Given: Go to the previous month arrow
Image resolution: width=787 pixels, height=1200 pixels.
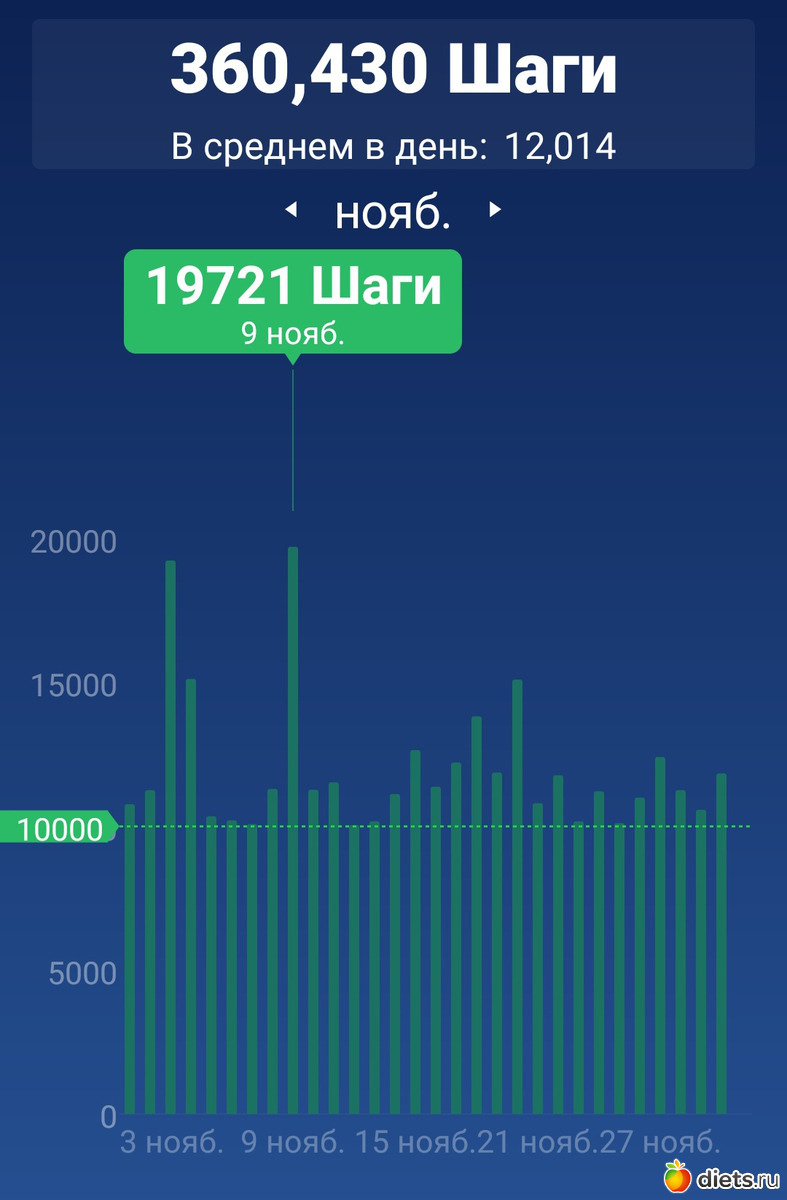Looking at the screenshot, I should click(x=291, y=211).
